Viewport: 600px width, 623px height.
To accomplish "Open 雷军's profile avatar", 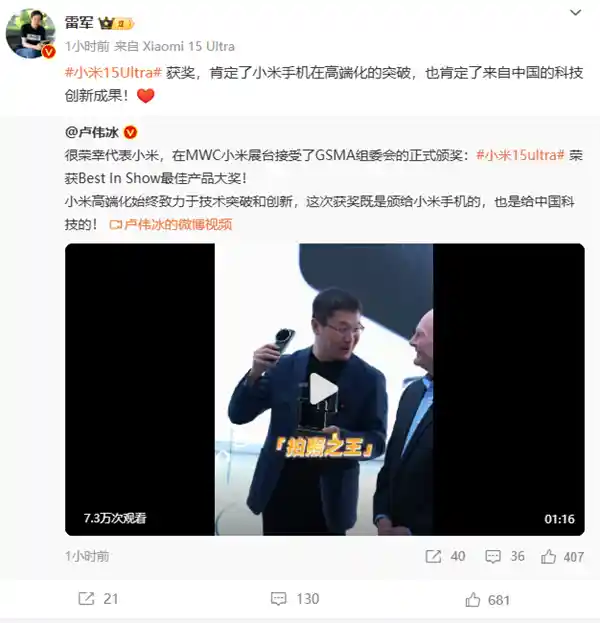I will (x=31, y=34).
